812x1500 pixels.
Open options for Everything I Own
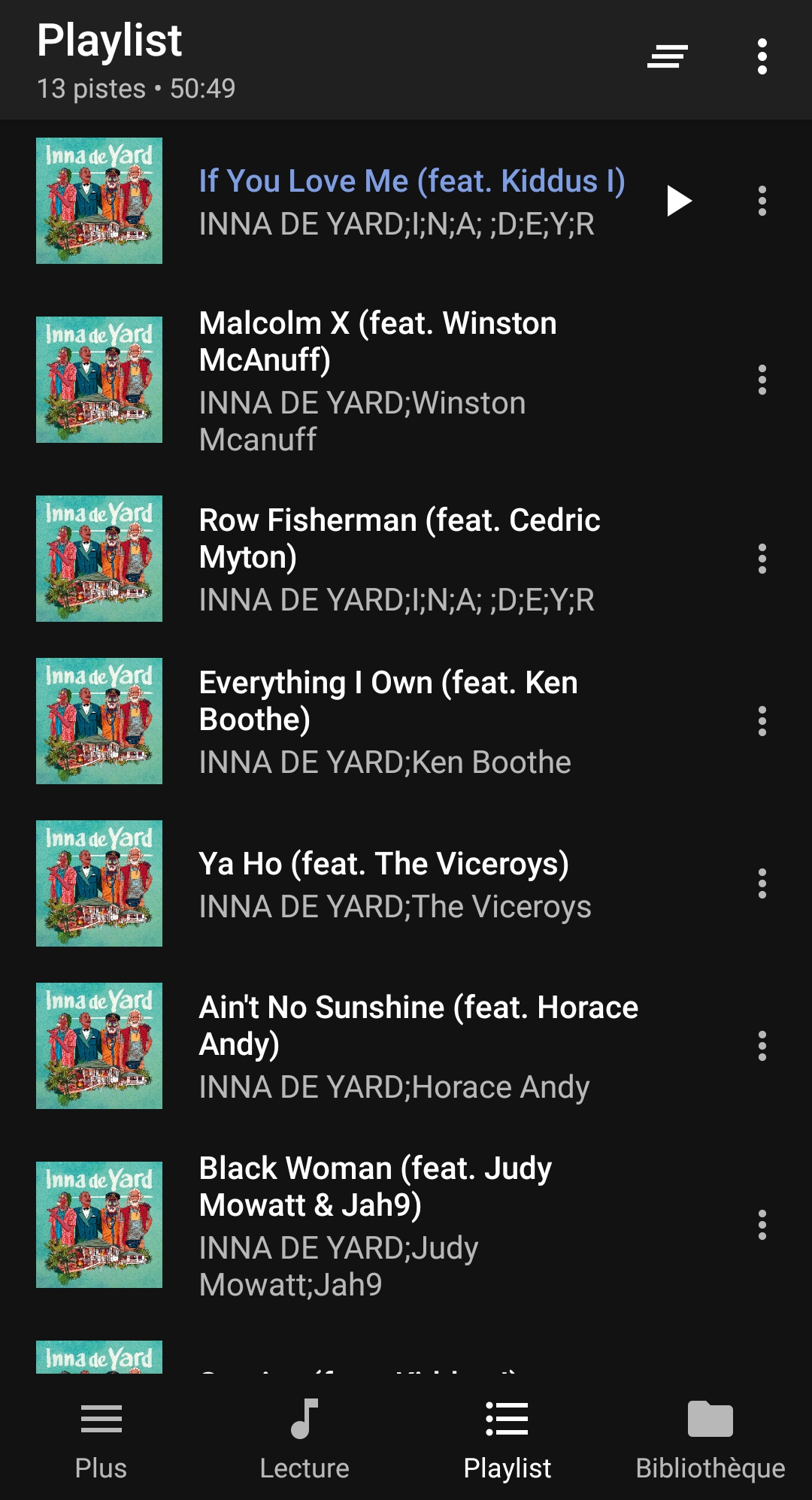[x=762, y=721]
